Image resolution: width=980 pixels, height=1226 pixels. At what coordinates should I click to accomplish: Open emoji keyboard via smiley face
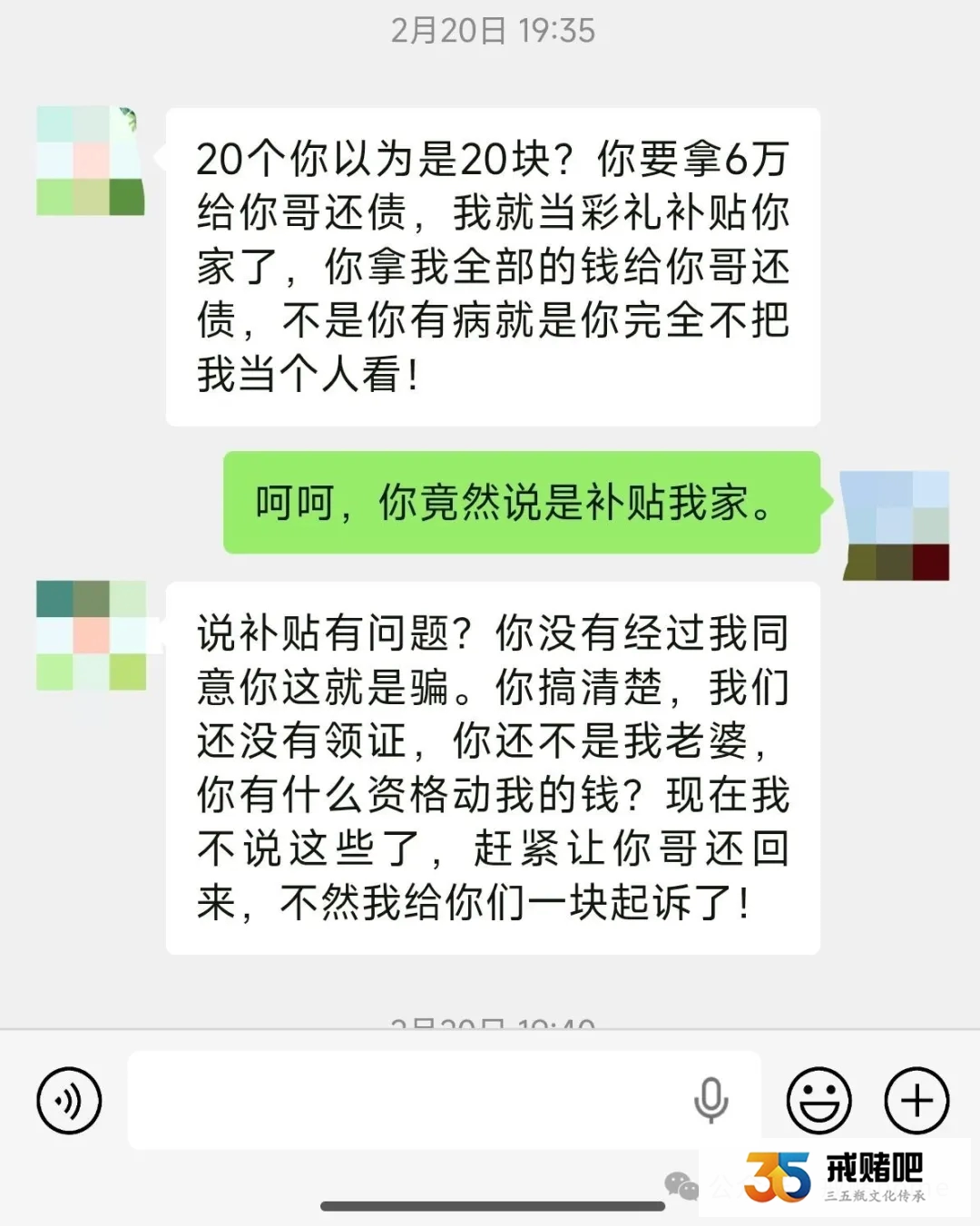[819, 1101]
